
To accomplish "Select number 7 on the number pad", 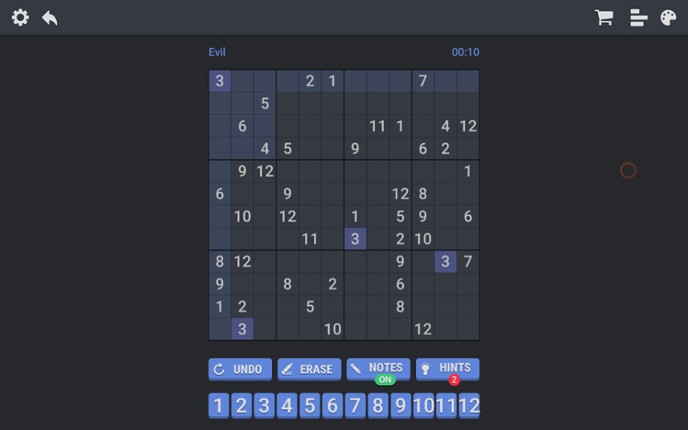I will coord(355,405).
